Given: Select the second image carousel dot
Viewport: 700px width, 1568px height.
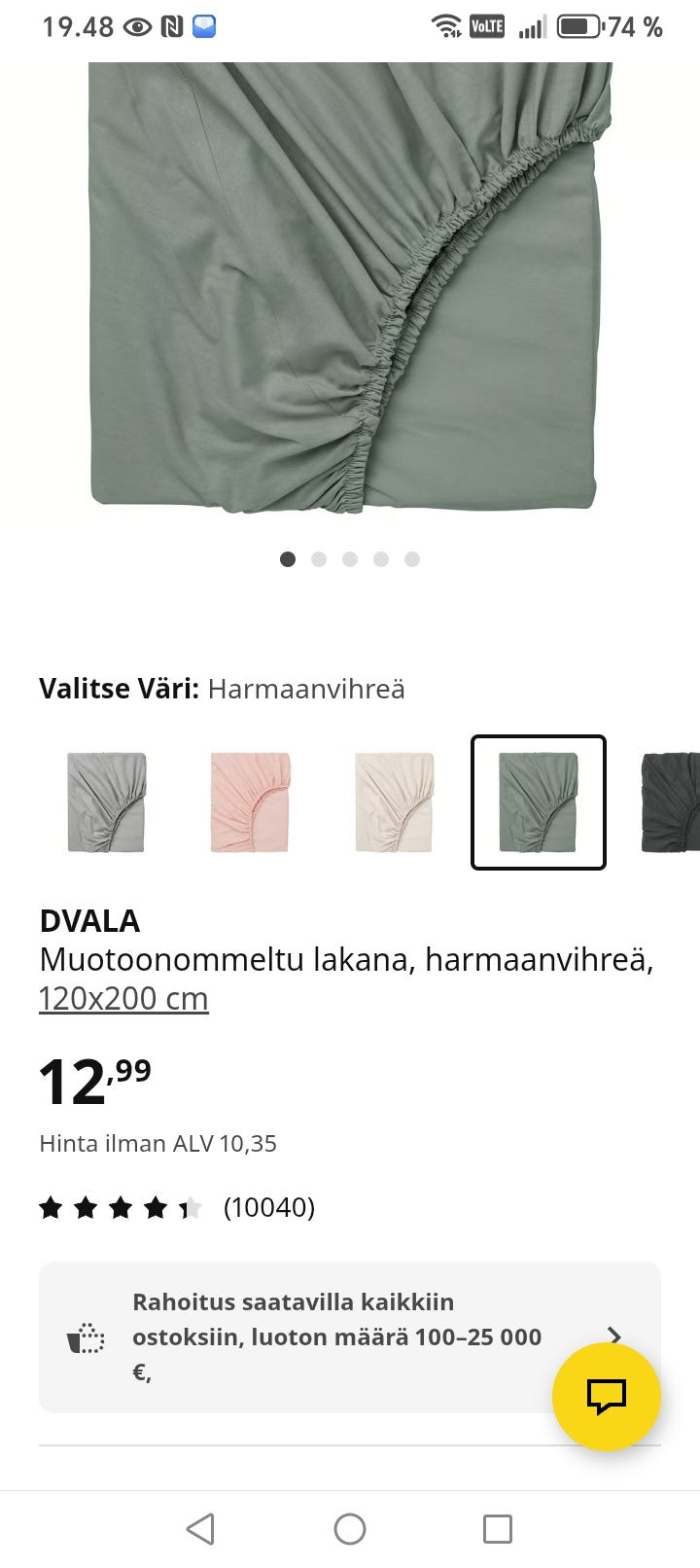Looking at the screenshot, I should coord(319,559).
